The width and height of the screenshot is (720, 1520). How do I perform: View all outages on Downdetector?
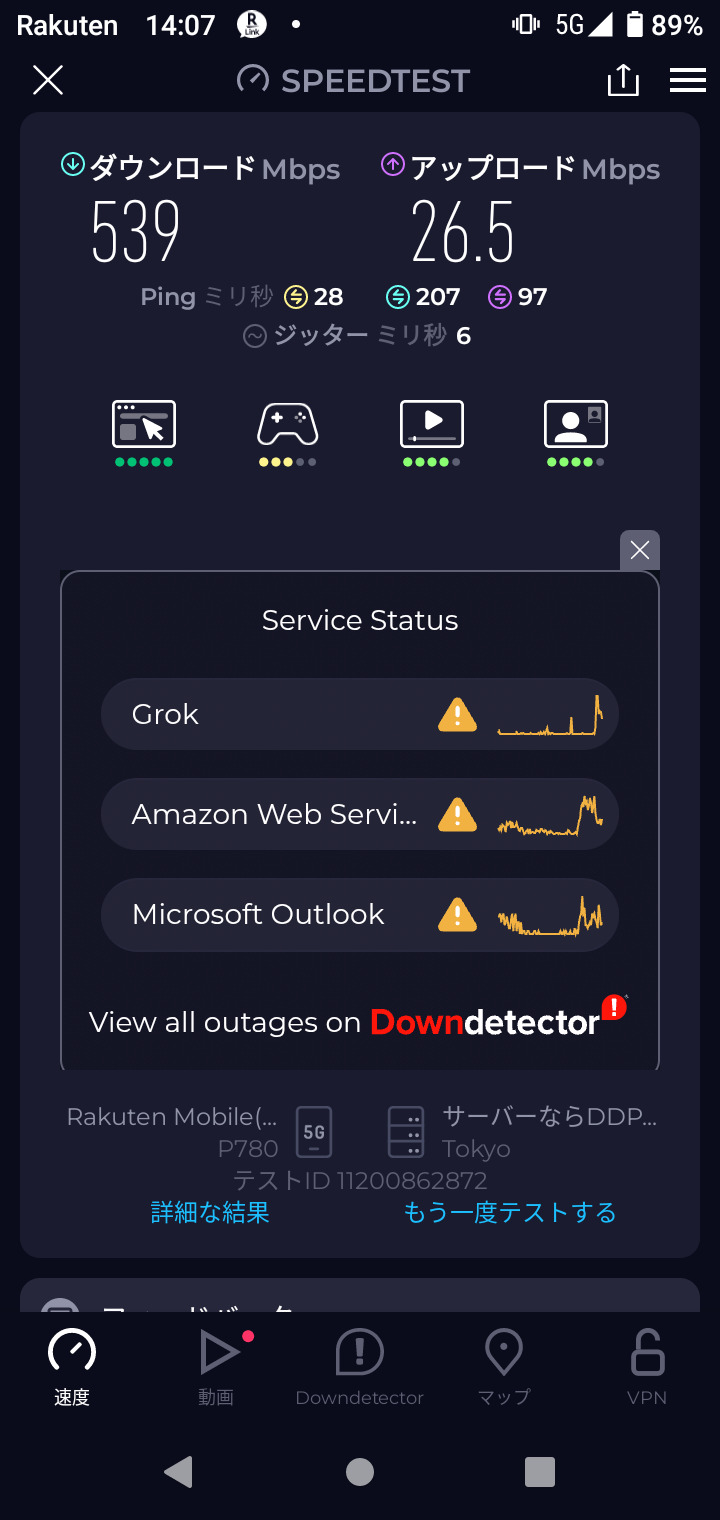tap(357, 1021)
